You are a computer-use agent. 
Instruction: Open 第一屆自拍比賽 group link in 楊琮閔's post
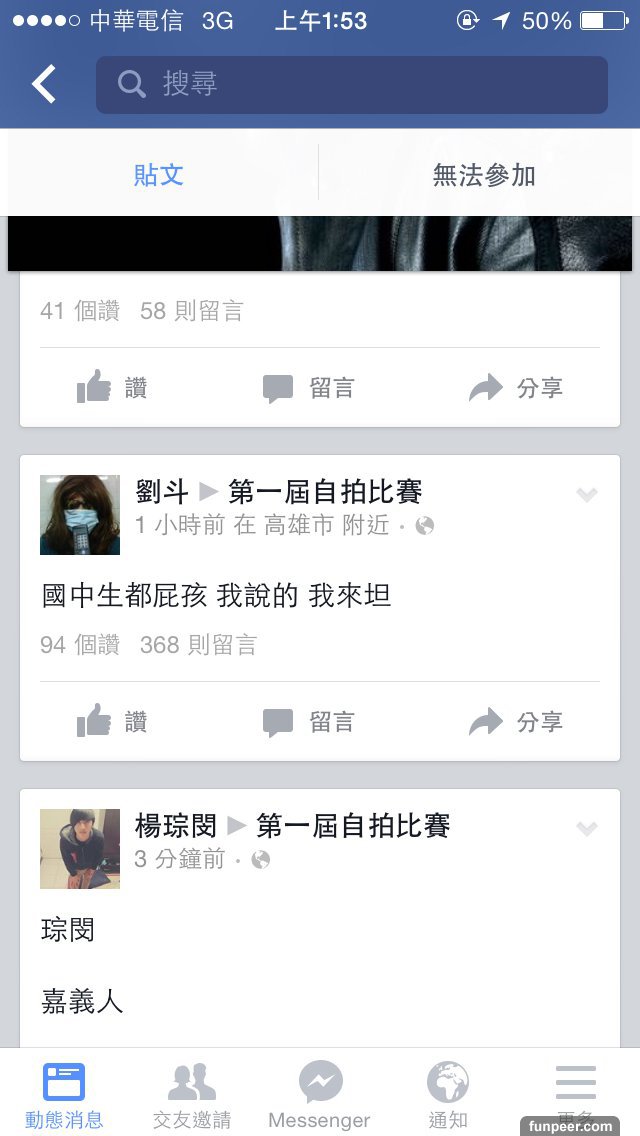353,826
